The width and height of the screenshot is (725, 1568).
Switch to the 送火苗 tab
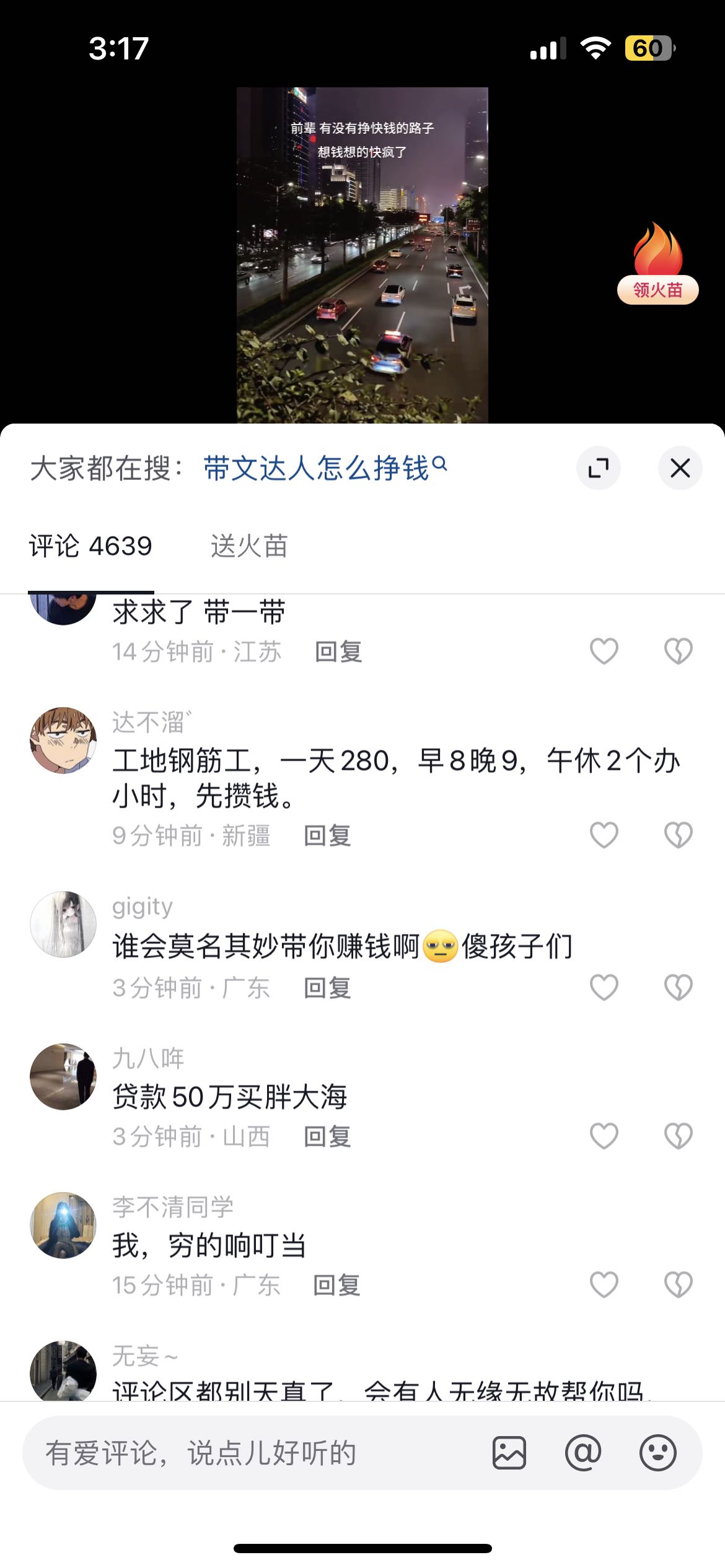(x=249, y=546)
